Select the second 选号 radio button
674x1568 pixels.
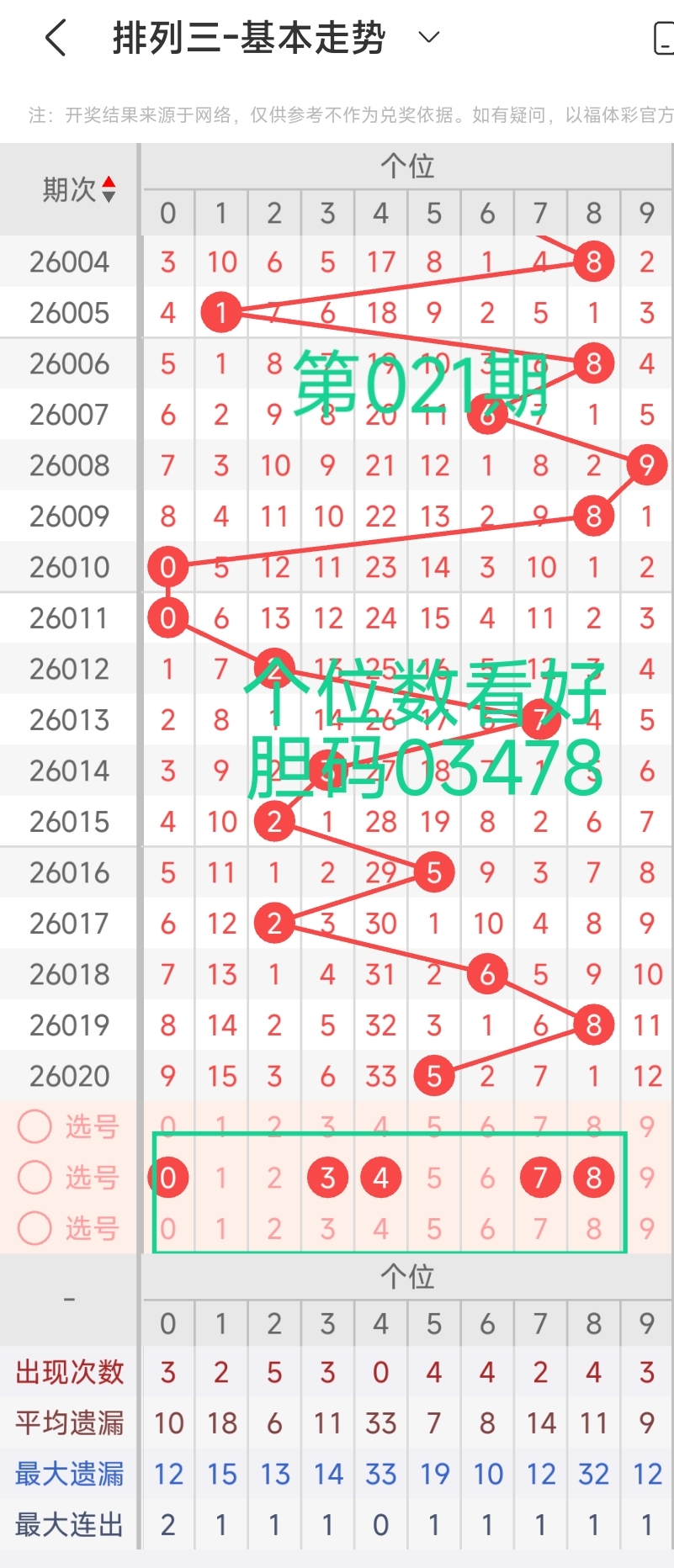(34, 1178)
